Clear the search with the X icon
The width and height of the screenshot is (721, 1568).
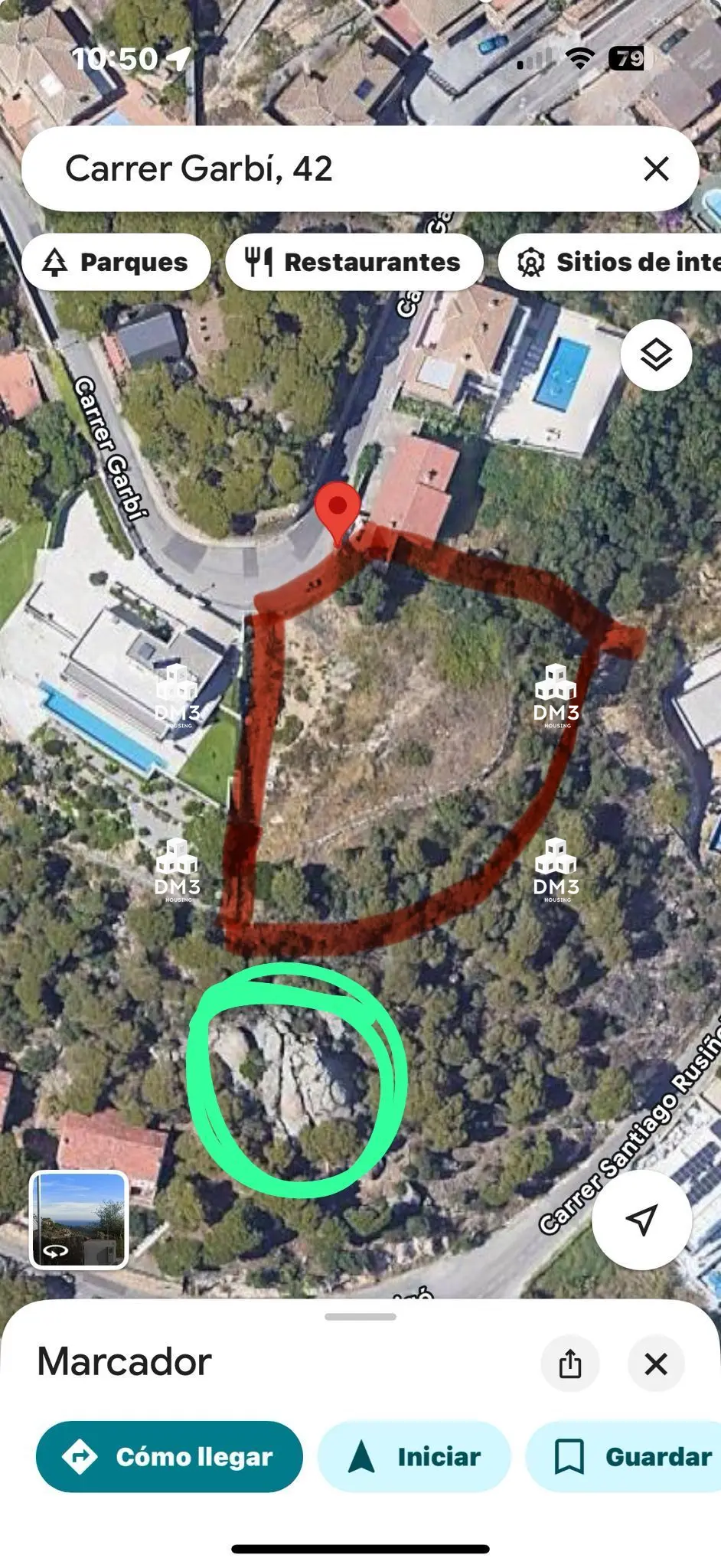(656, 168)
